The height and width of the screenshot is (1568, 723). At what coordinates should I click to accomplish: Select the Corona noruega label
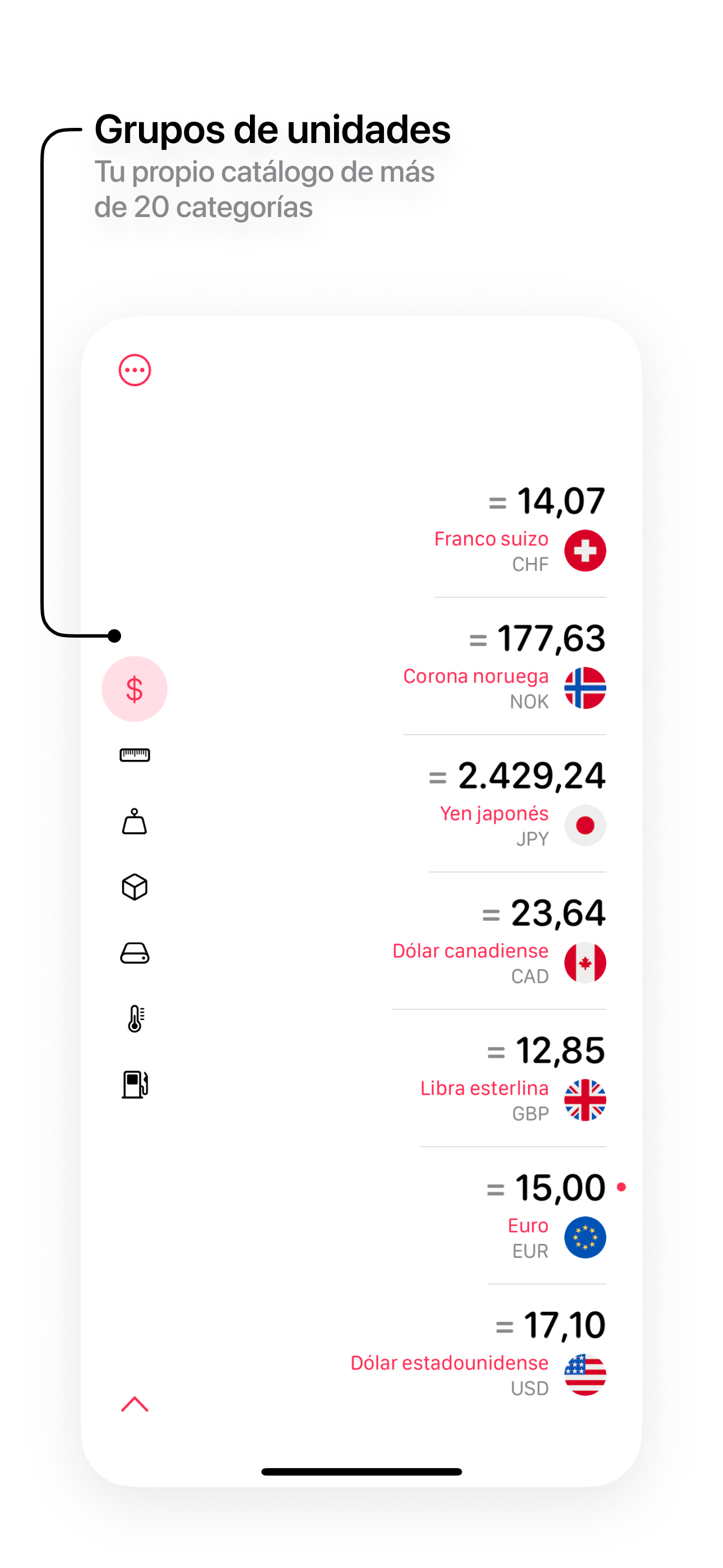pos(475,676)
